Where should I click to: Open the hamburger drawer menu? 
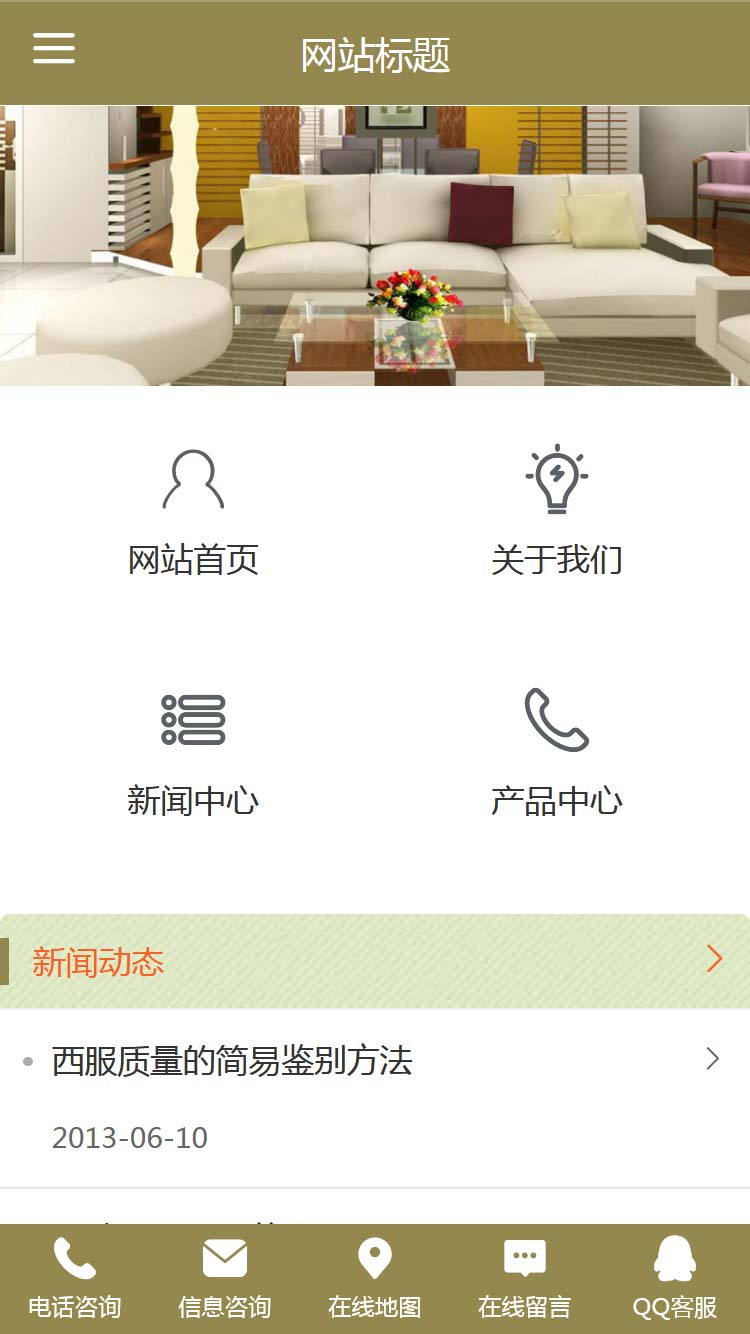pyautogui.click(x=54, y=48)
